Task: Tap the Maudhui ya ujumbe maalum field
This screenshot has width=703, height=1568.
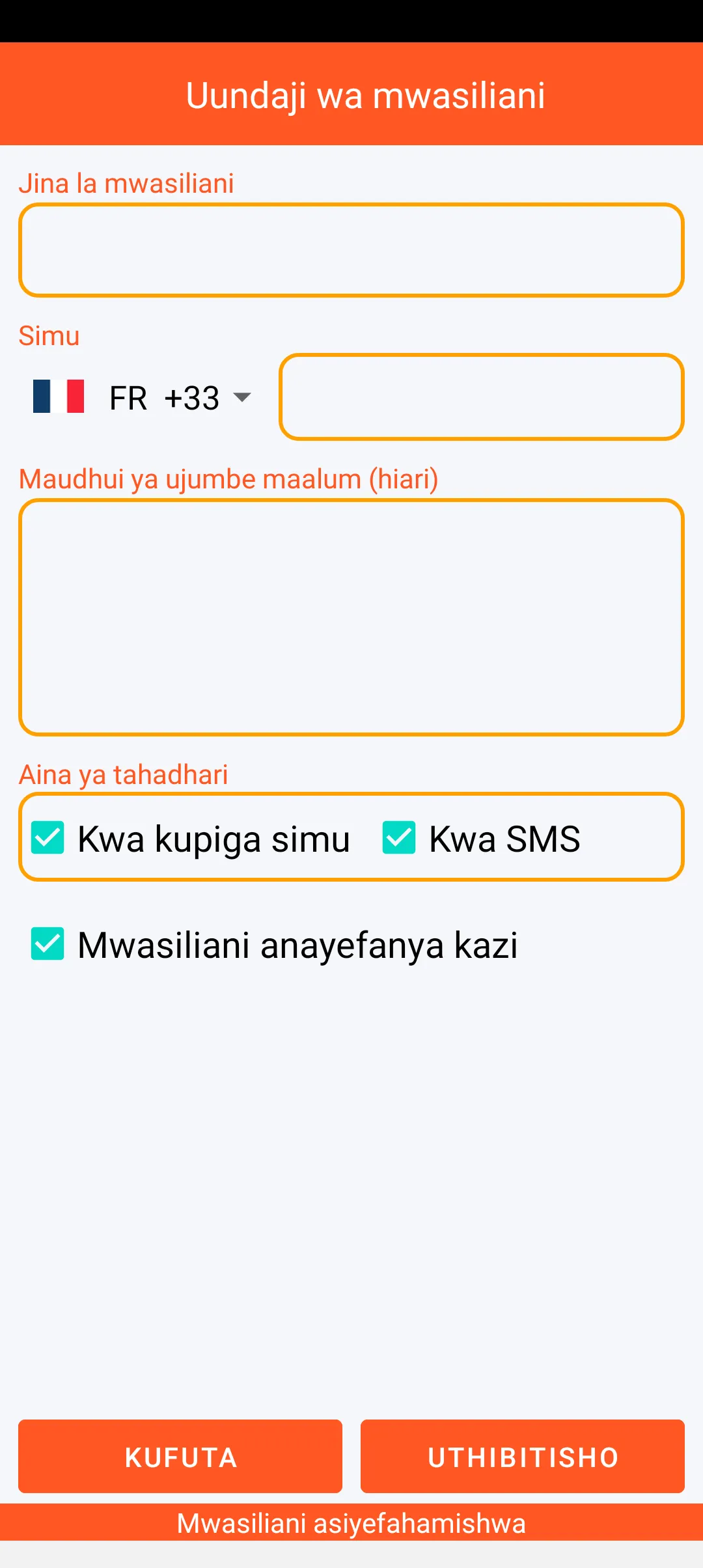Action: click(x=351, y=617)
